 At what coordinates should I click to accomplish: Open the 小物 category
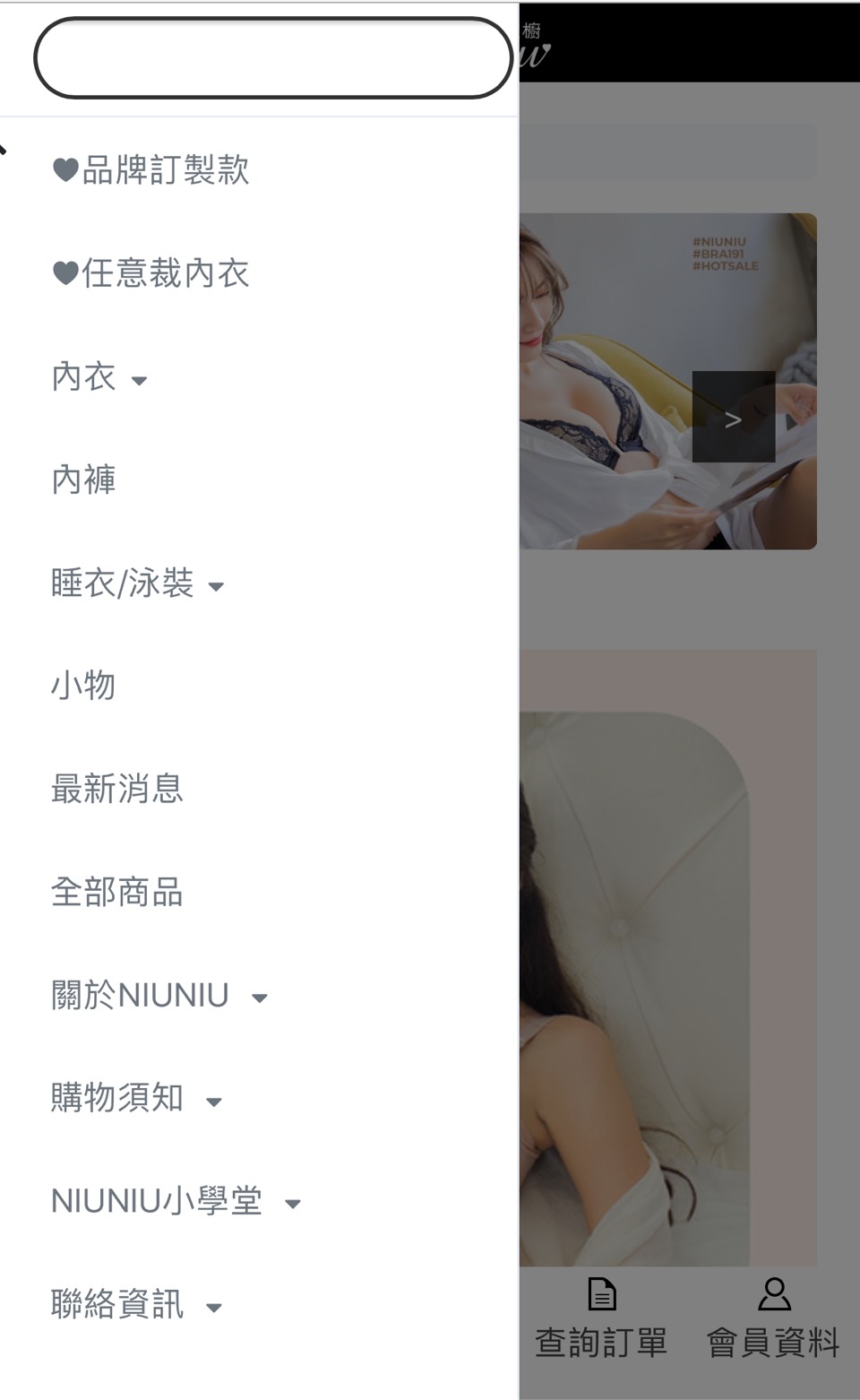click(x=83, y=687)
